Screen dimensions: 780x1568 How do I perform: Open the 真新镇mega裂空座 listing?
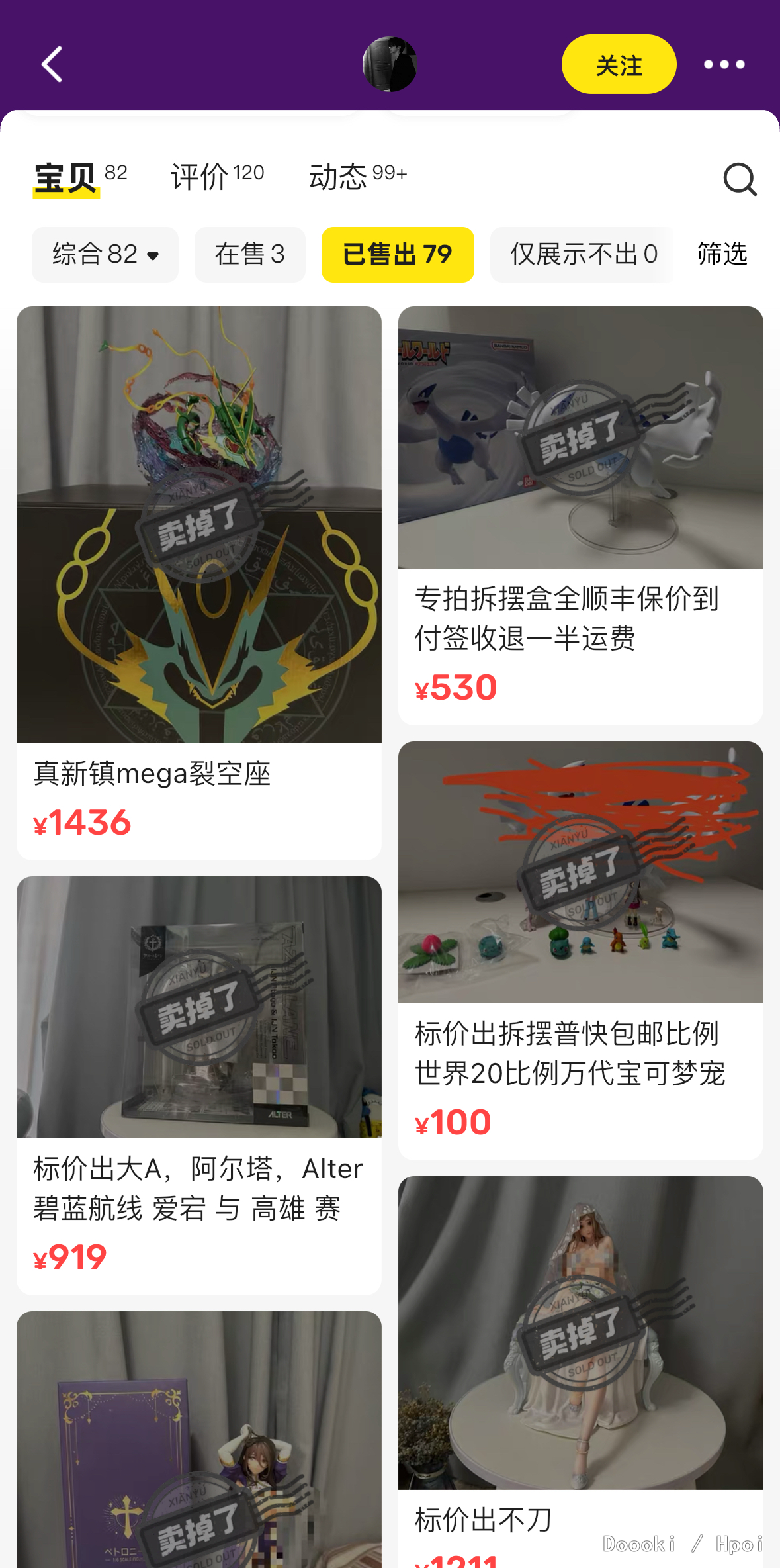click(x=198, y=582)
